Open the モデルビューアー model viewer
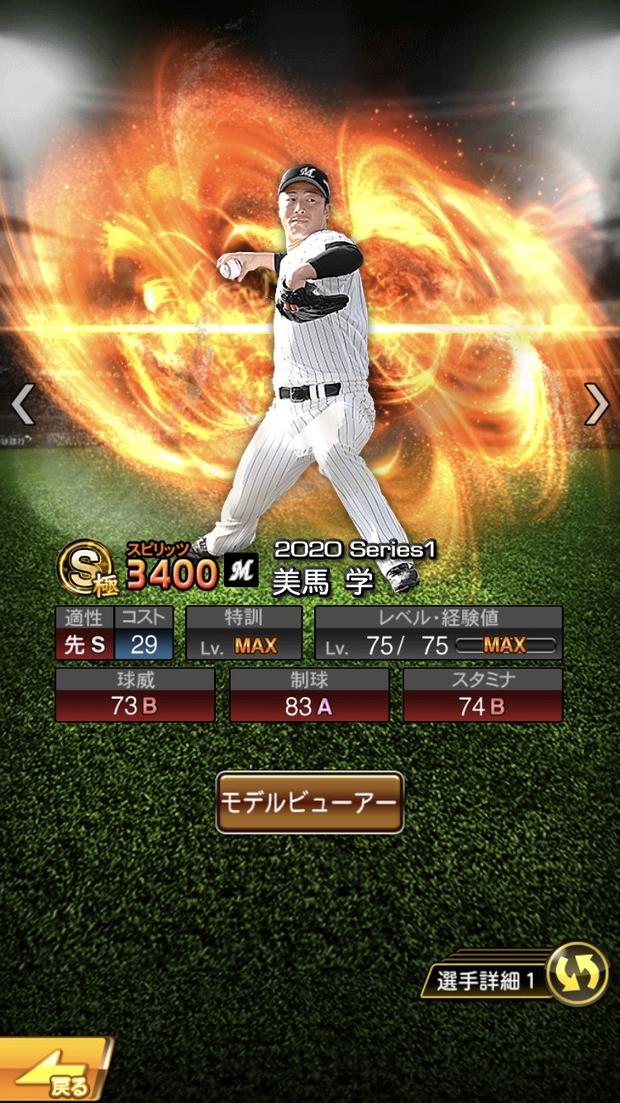Screen dimensions: 620x1103 310,802
